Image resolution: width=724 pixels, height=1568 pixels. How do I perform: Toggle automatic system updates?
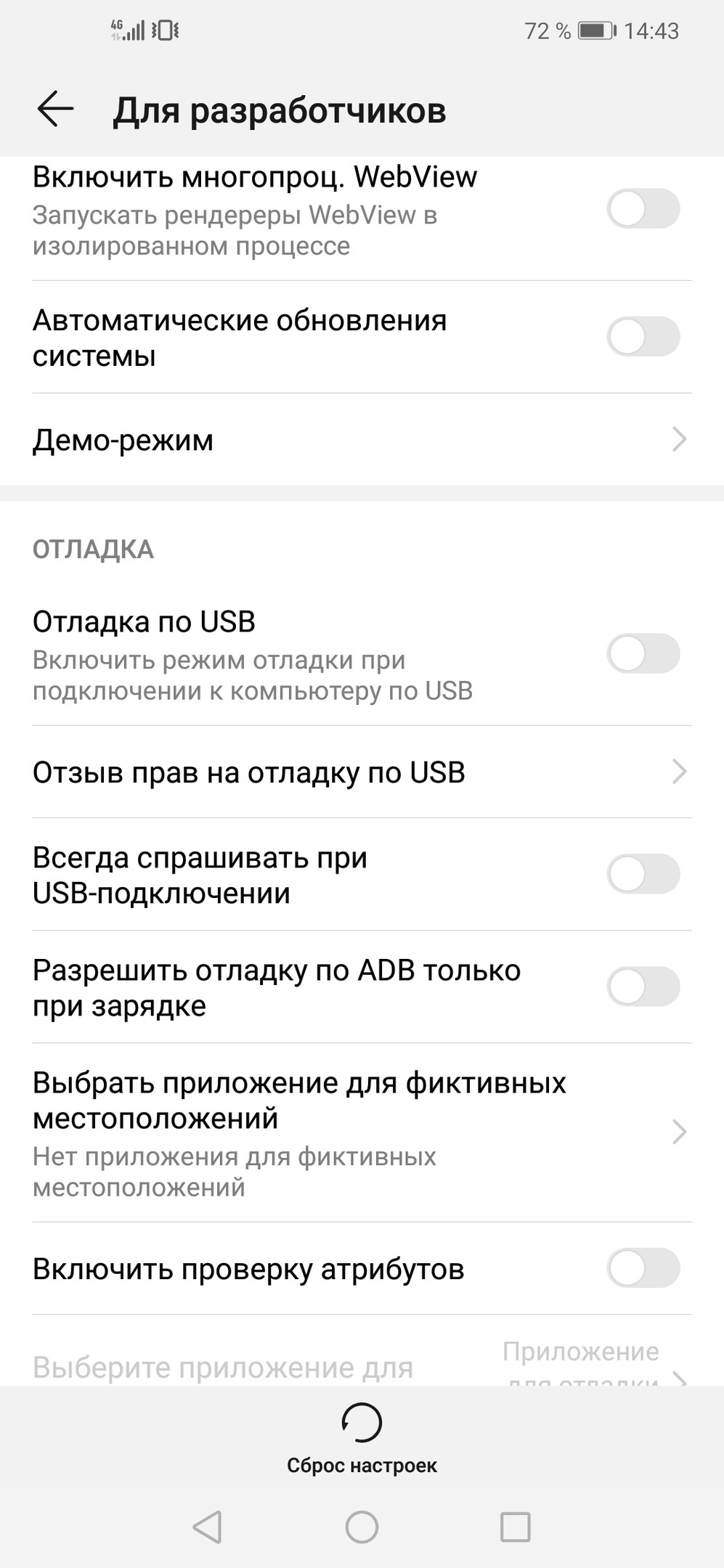click(643, 337)
